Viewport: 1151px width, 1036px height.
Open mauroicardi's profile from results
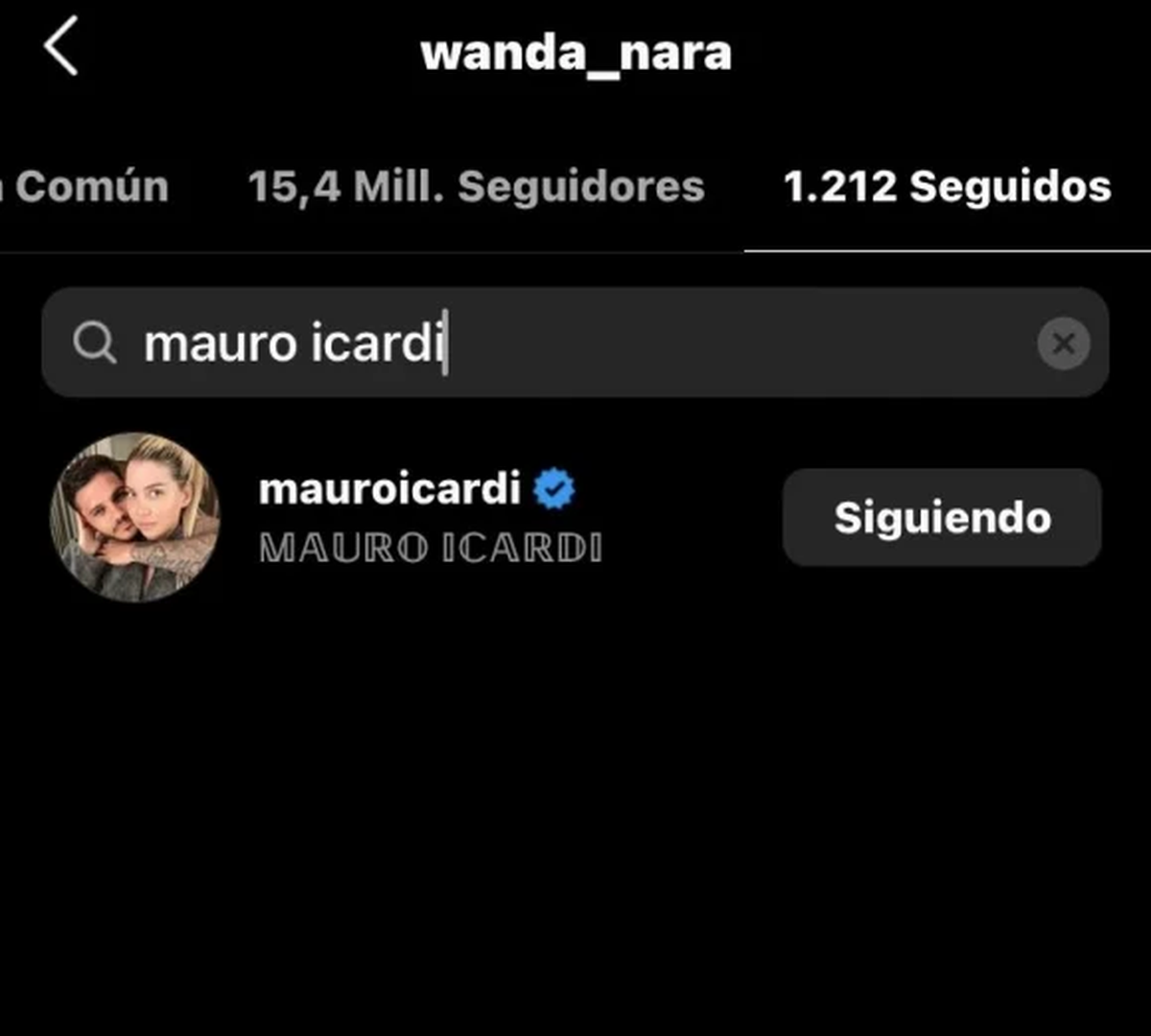pos(390,490)
